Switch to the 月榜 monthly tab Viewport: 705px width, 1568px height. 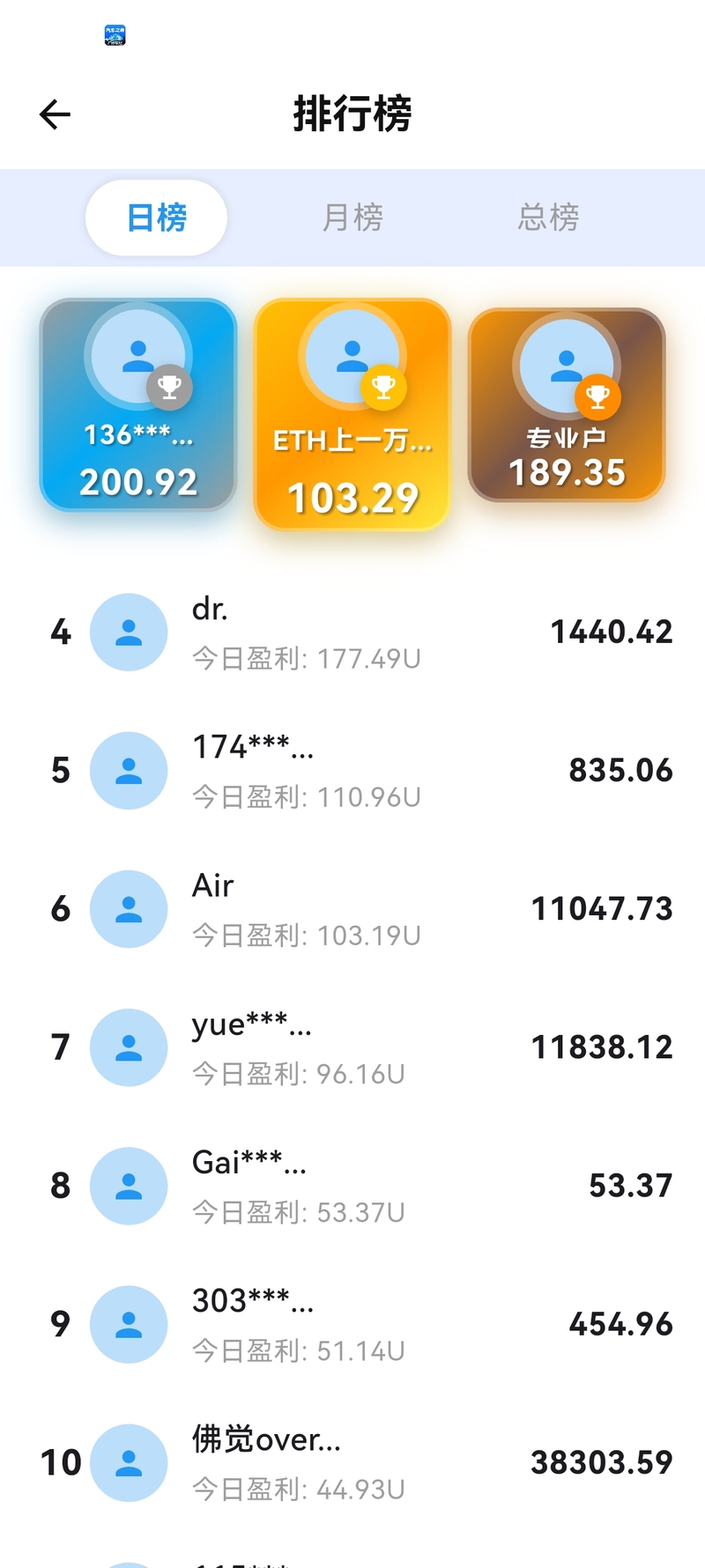point(352,218)
